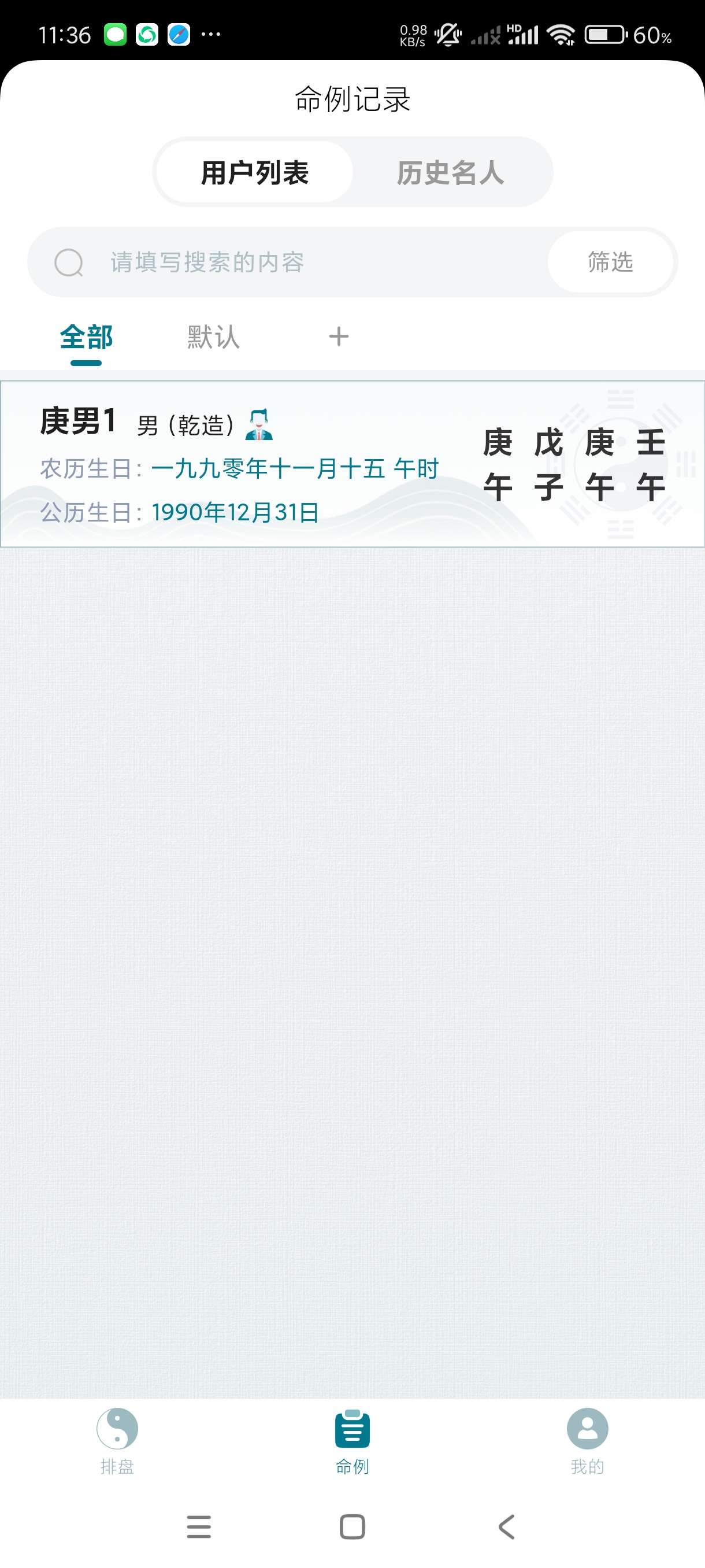Image resolution: width=705 pixels, height=1568 pixels.
Task: Open the system recent apps menu
Action: [x=199, y=1526]
